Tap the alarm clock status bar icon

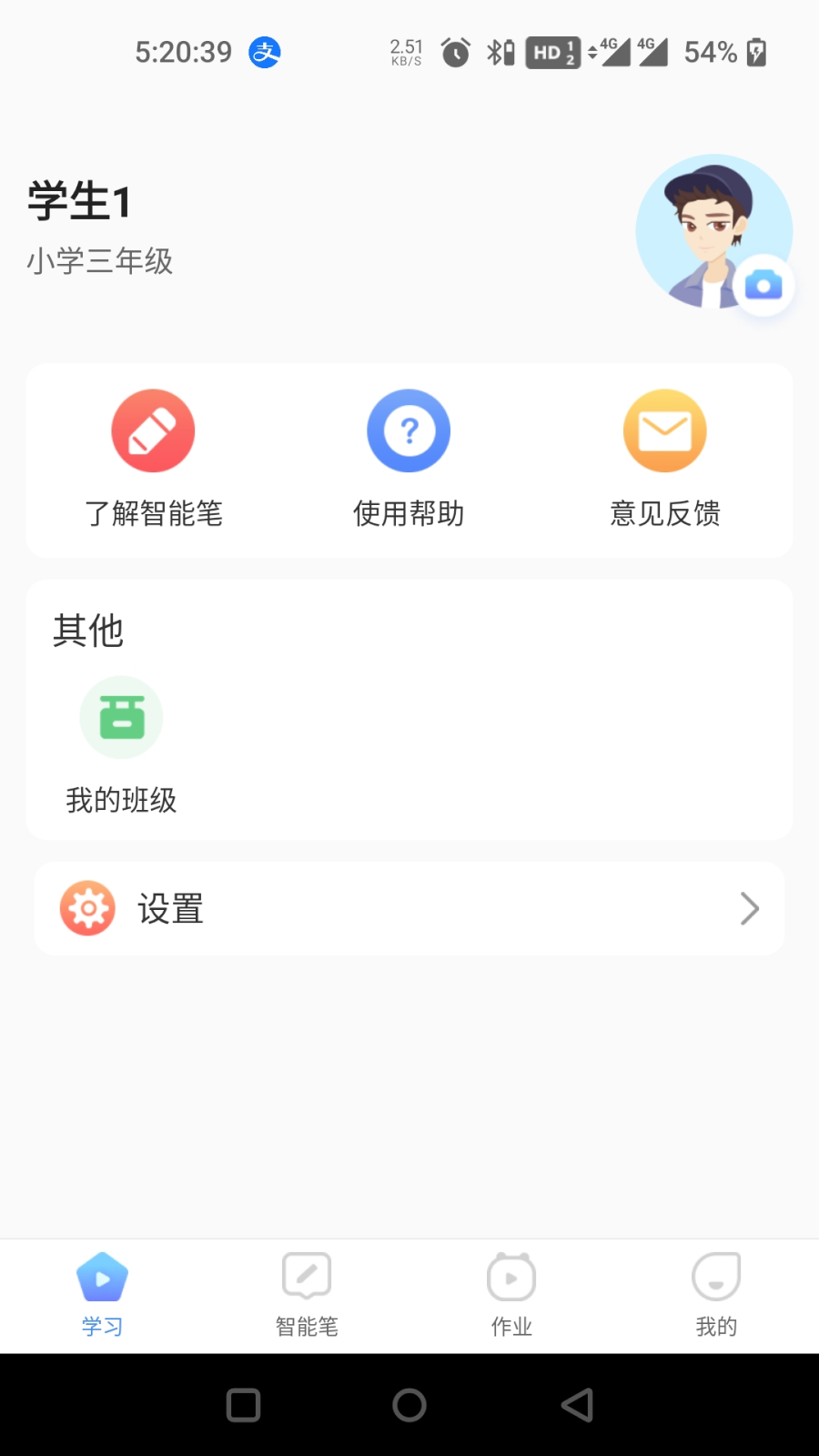454,52
